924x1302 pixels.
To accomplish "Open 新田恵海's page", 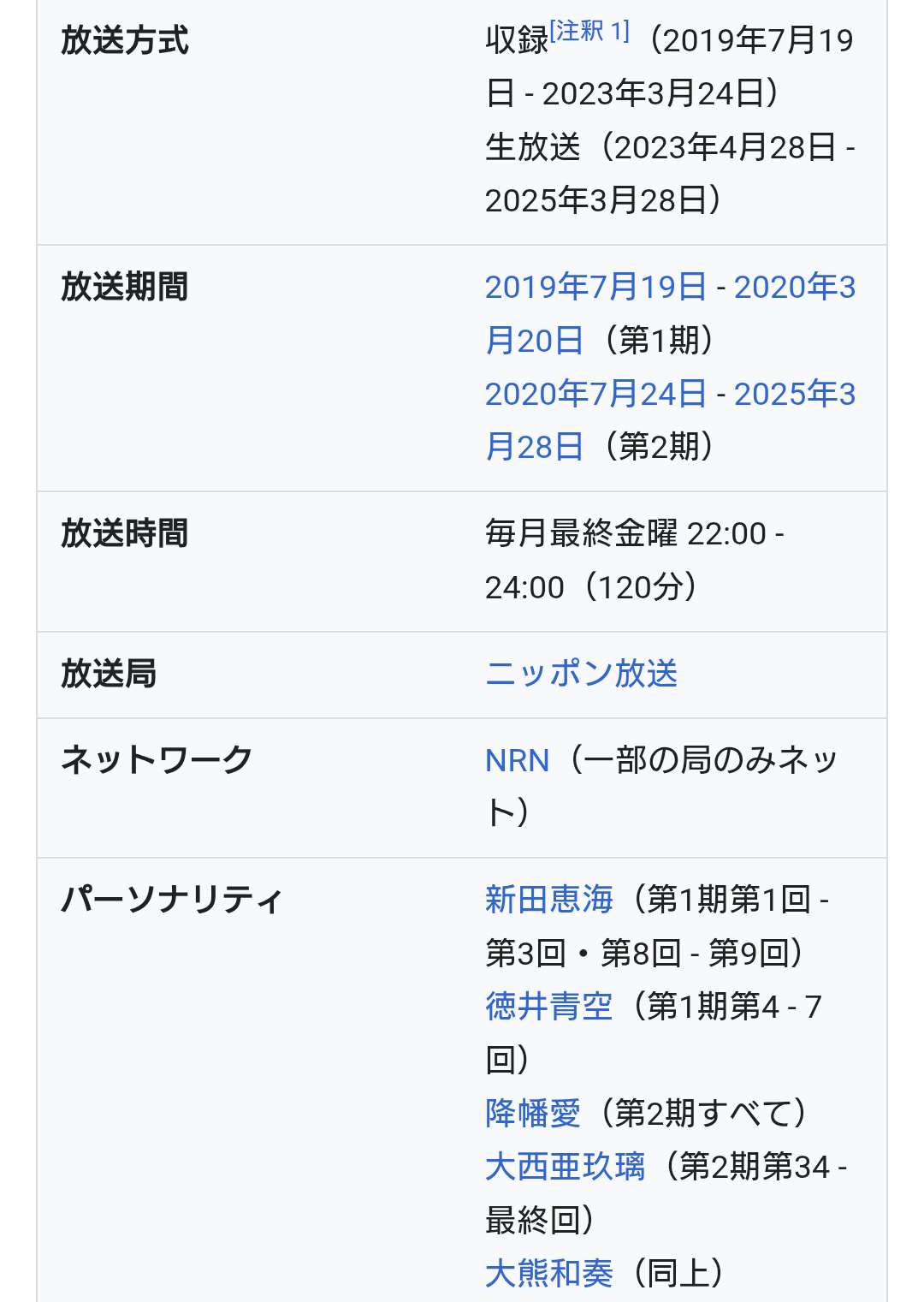I will [x=548, y=900].
